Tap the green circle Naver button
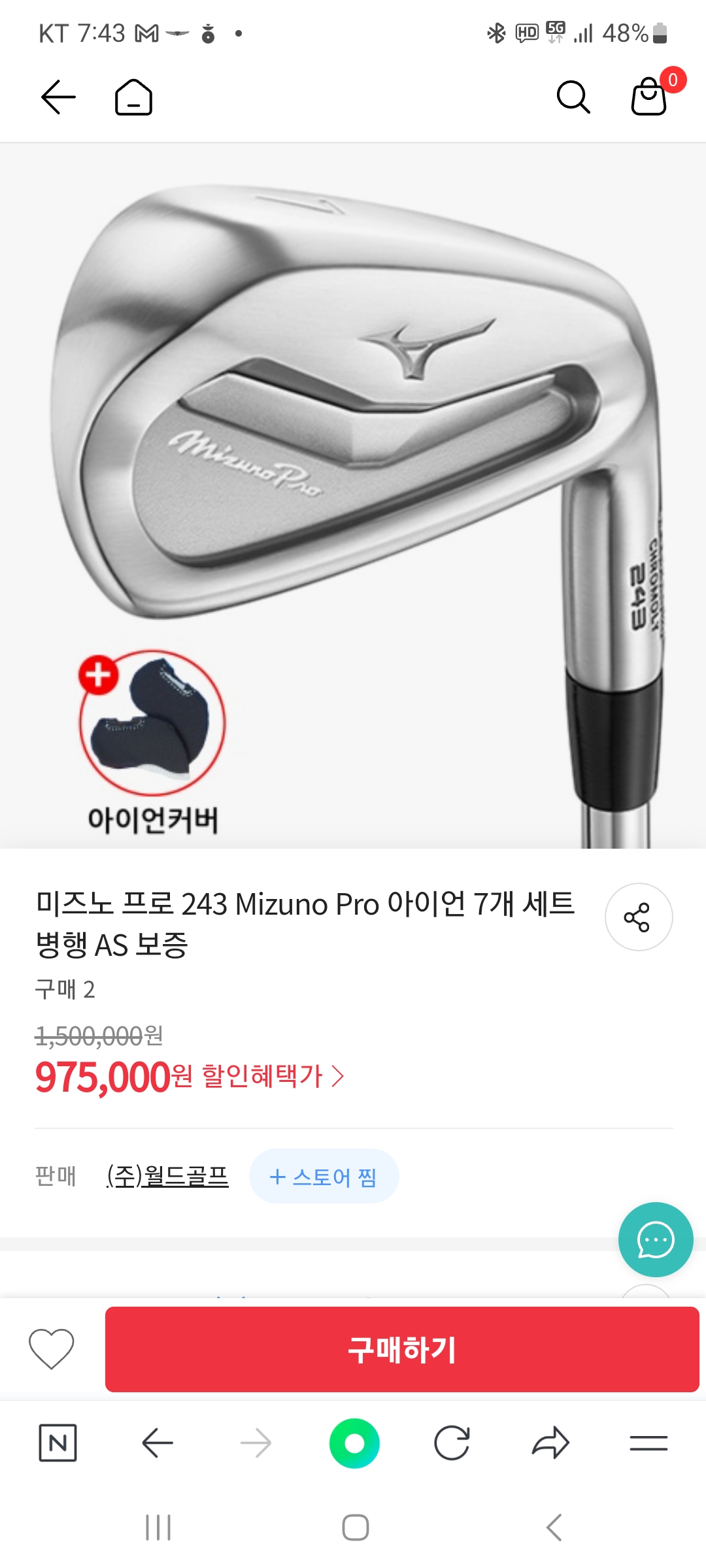 354,1443
